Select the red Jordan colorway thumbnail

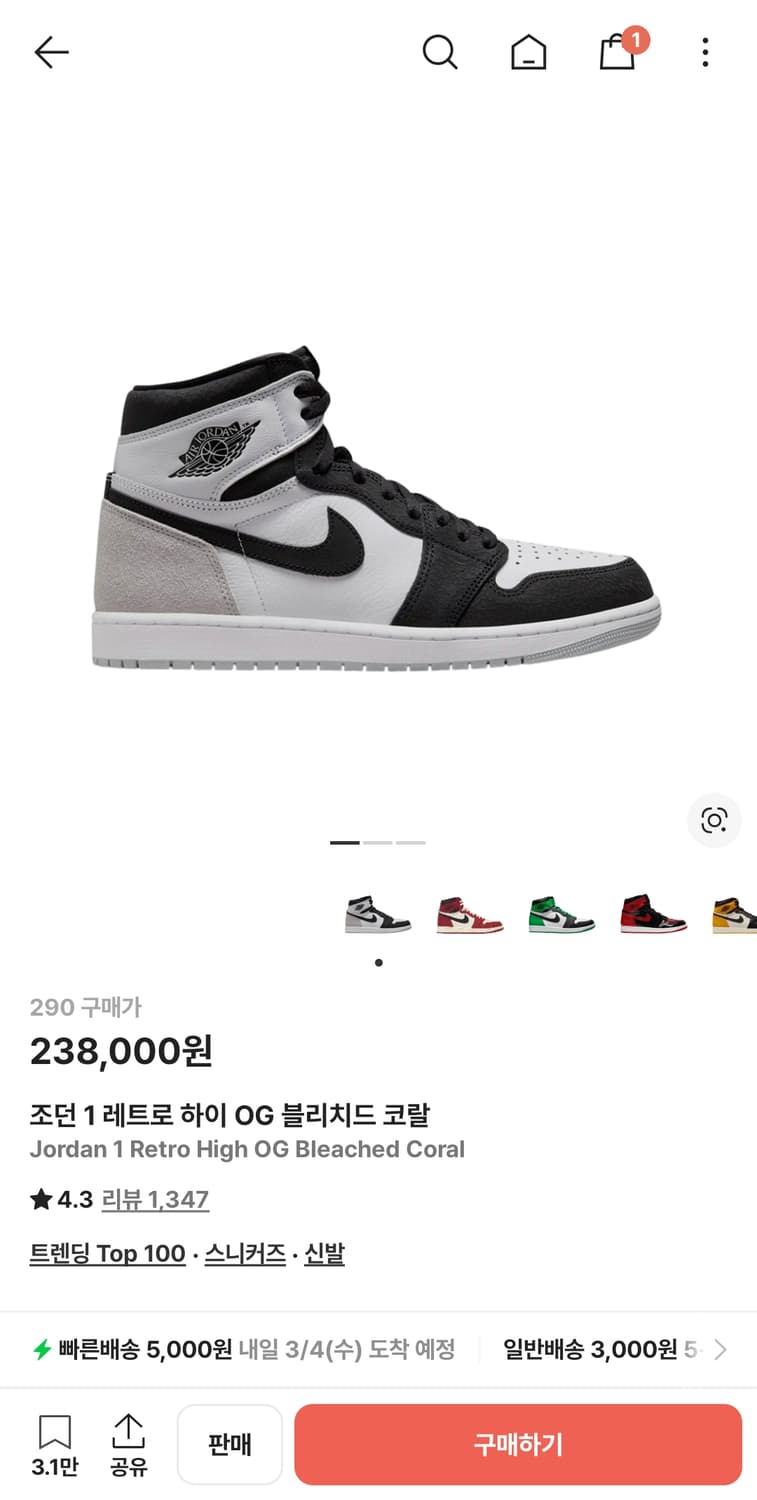pos(470,916)
